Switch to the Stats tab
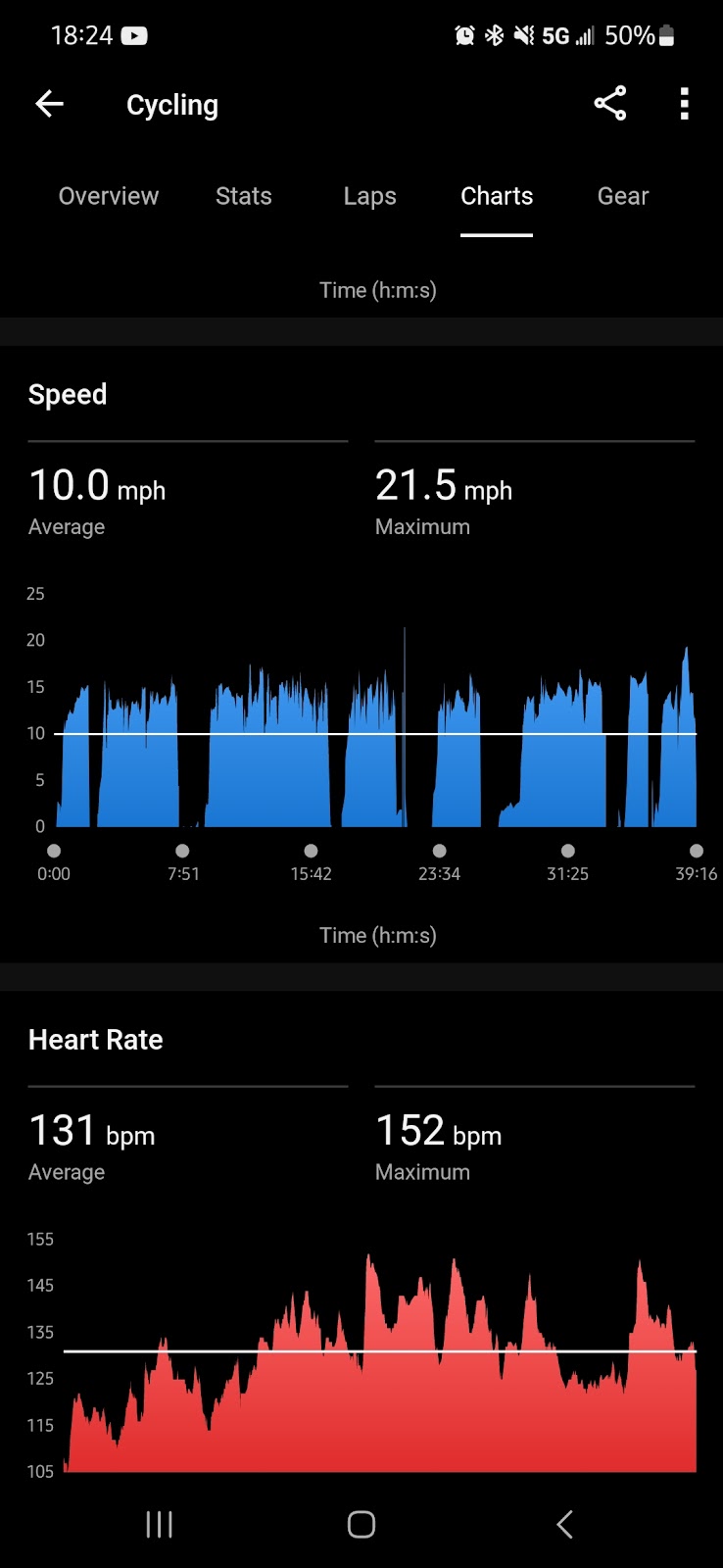 click(243, 196)
